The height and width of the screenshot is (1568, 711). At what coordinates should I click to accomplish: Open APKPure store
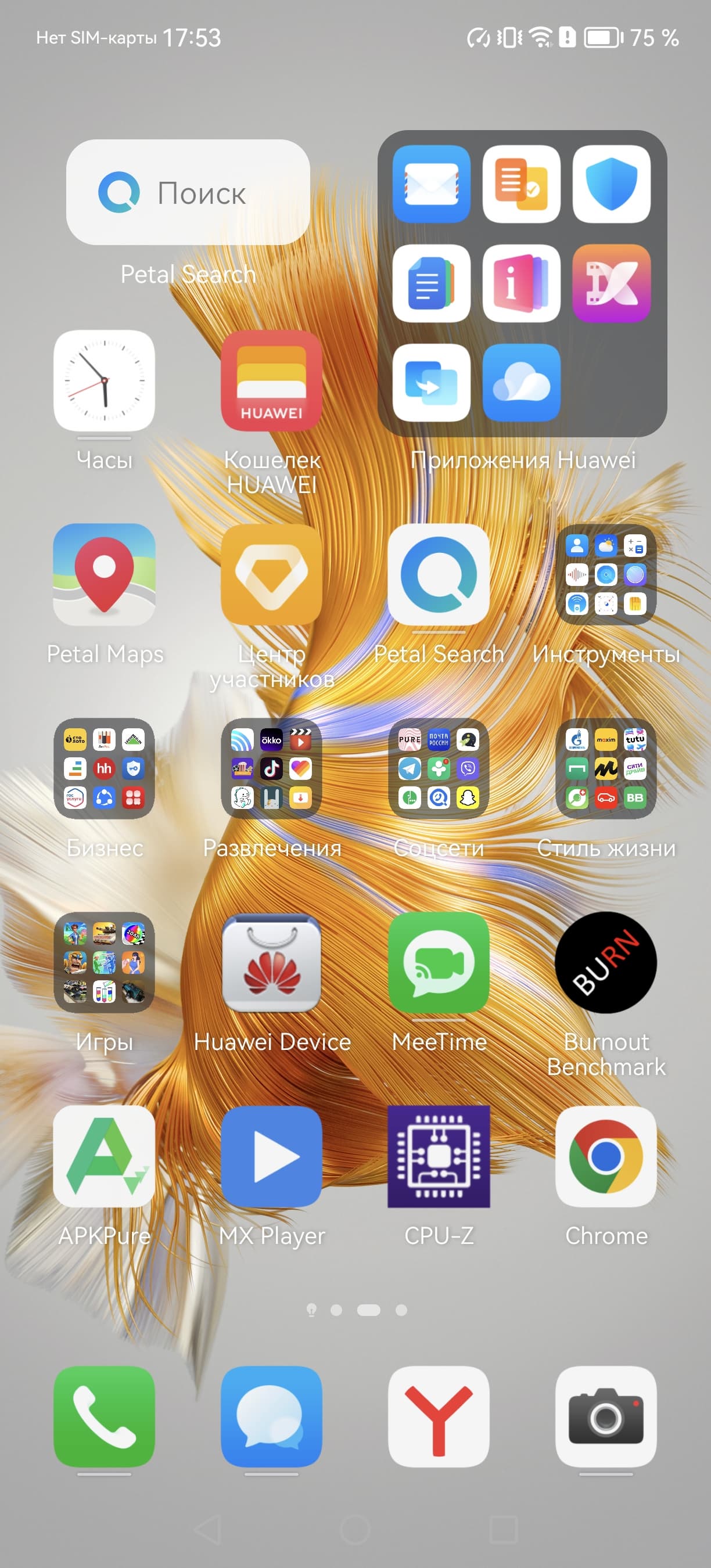[104, 1156]
